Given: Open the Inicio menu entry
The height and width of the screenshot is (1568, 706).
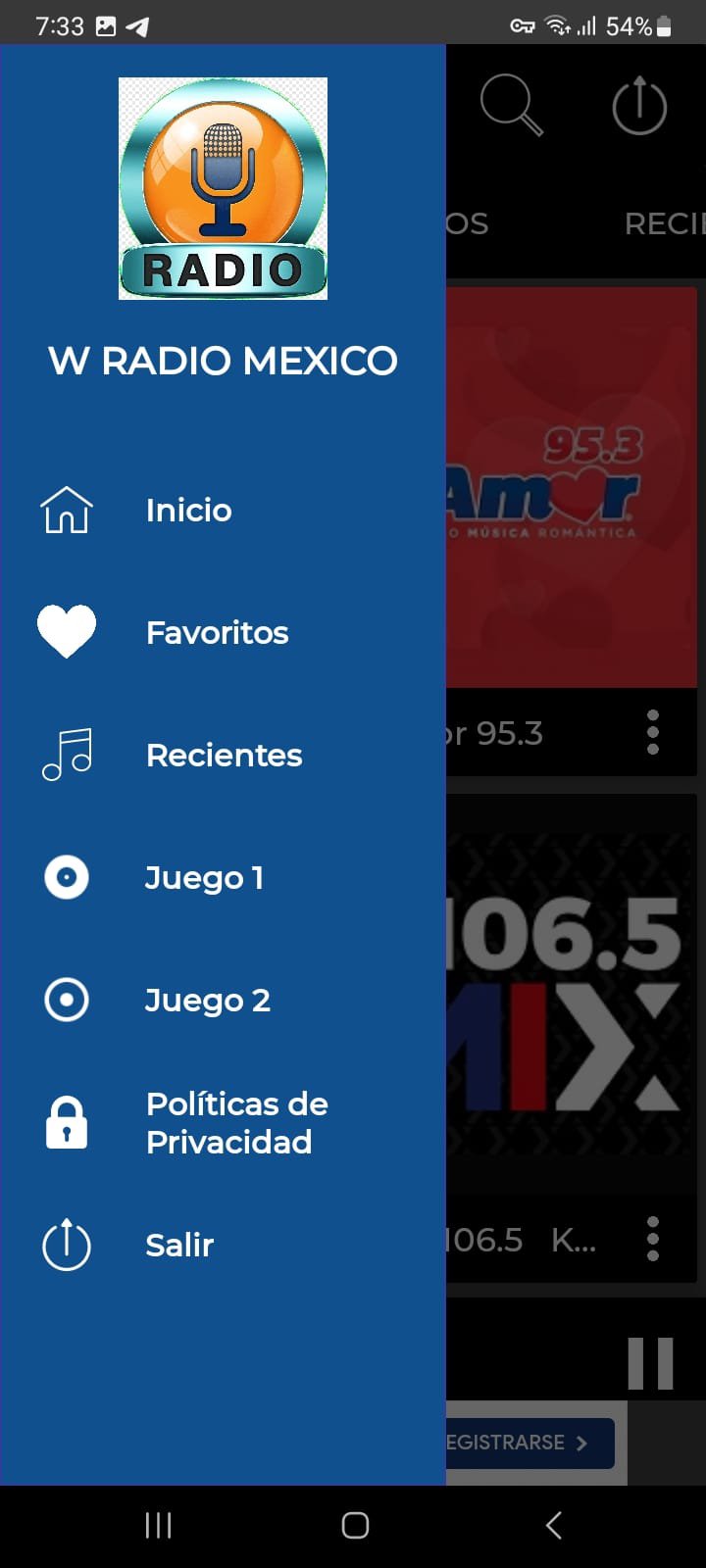Looking at the screenshot, I should coord(188,510).
